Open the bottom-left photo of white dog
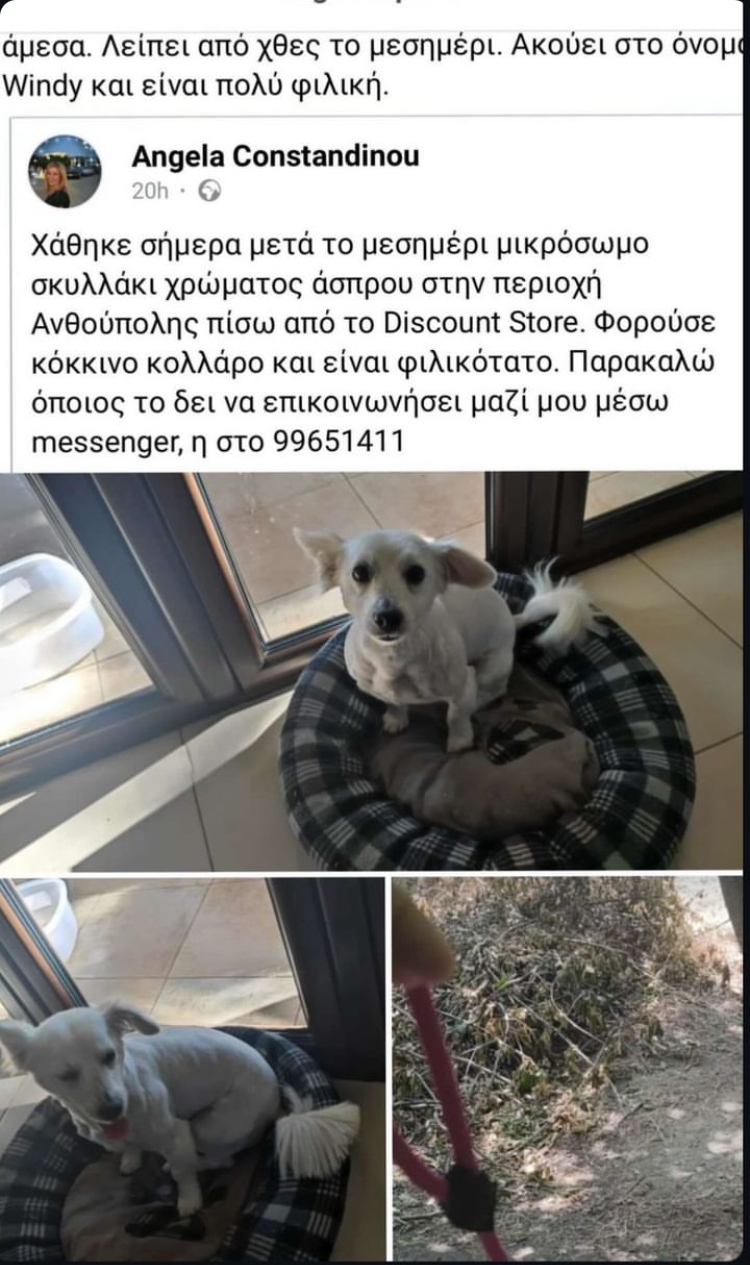The height and width of the screenshot is (1265, 750). (x=192, y=1068)
